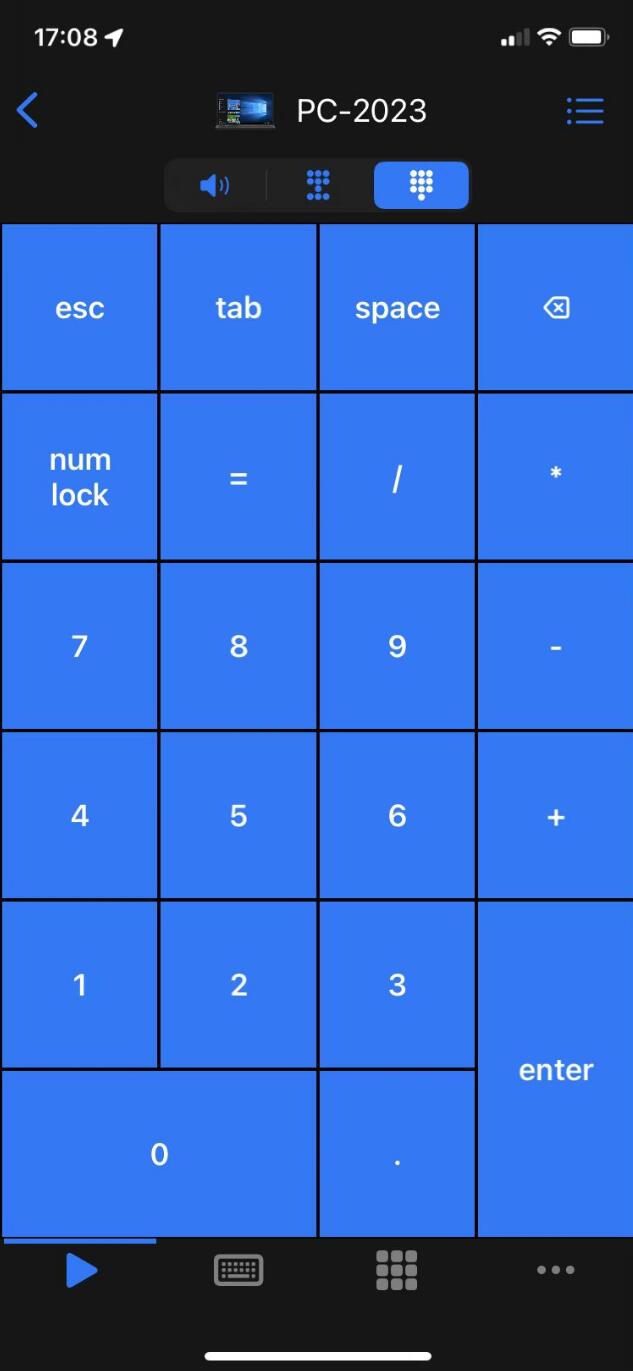Enter the digit 0
This screenshot has width=633, height=1371.
(x=159, y=1154)
